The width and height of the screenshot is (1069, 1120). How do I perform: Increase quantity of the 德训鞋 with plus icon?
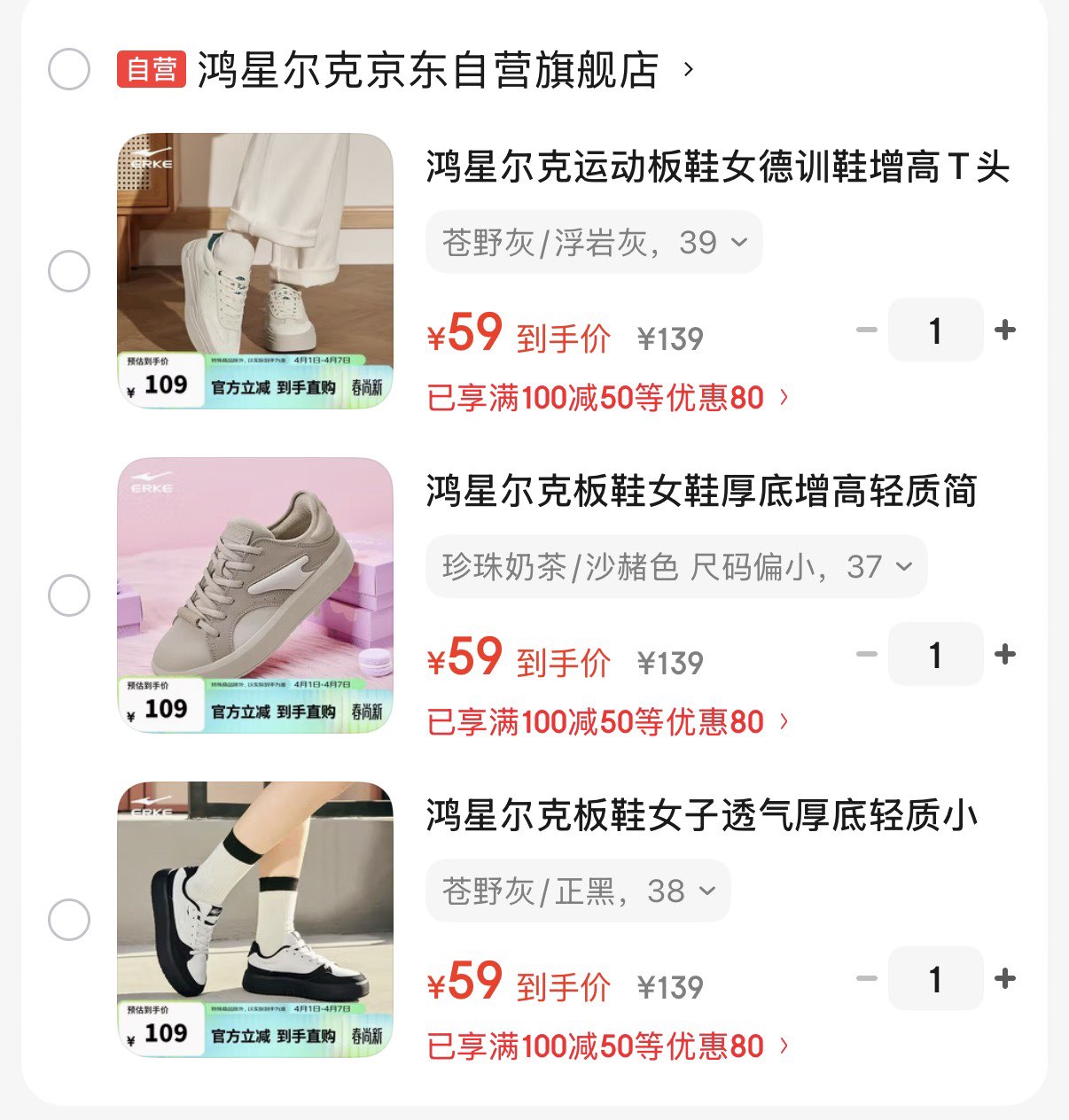[1005, 329]
